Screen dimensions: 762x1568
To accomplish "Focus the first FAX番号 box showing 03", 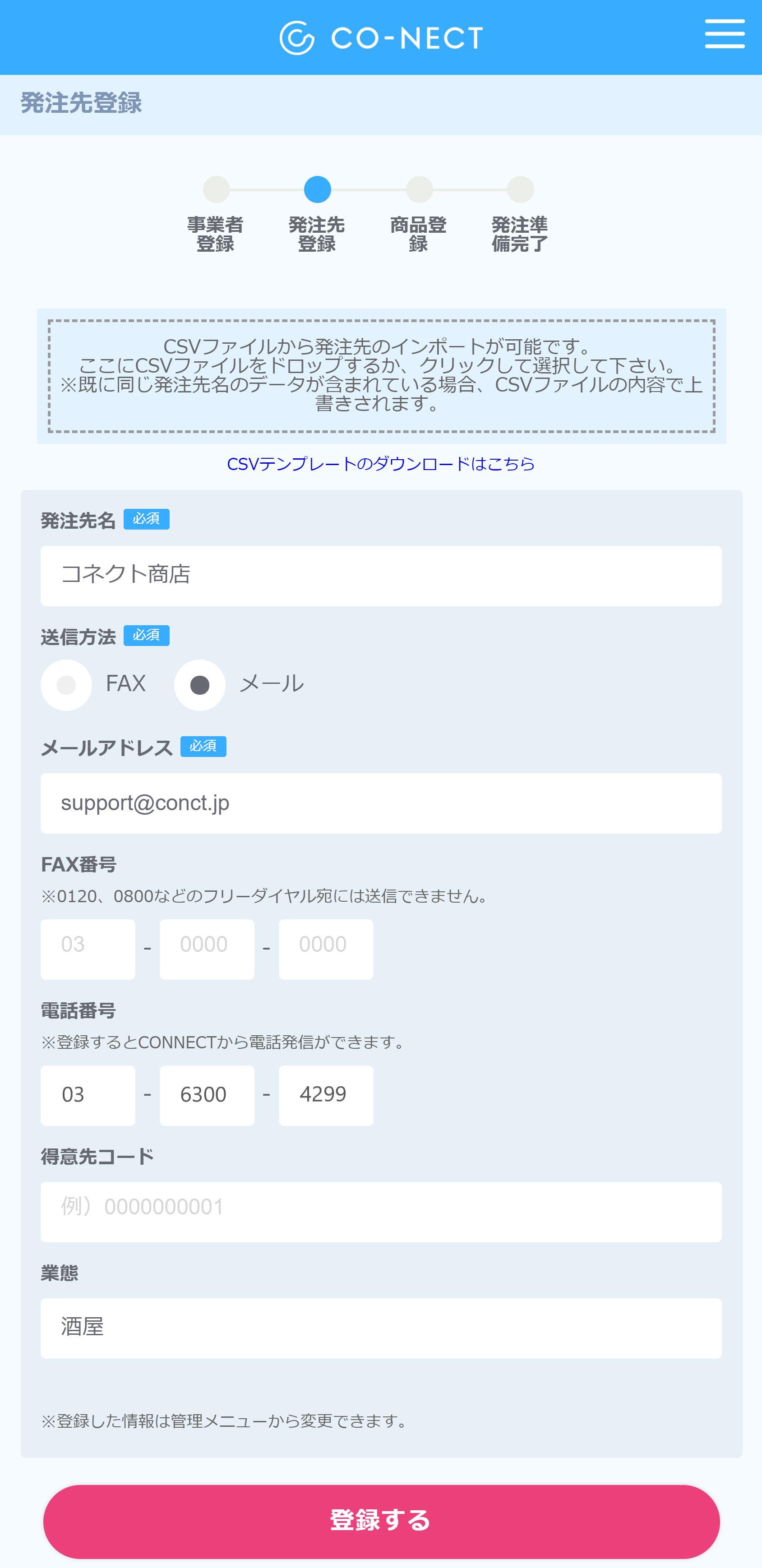I will click(x=88, y=950).
